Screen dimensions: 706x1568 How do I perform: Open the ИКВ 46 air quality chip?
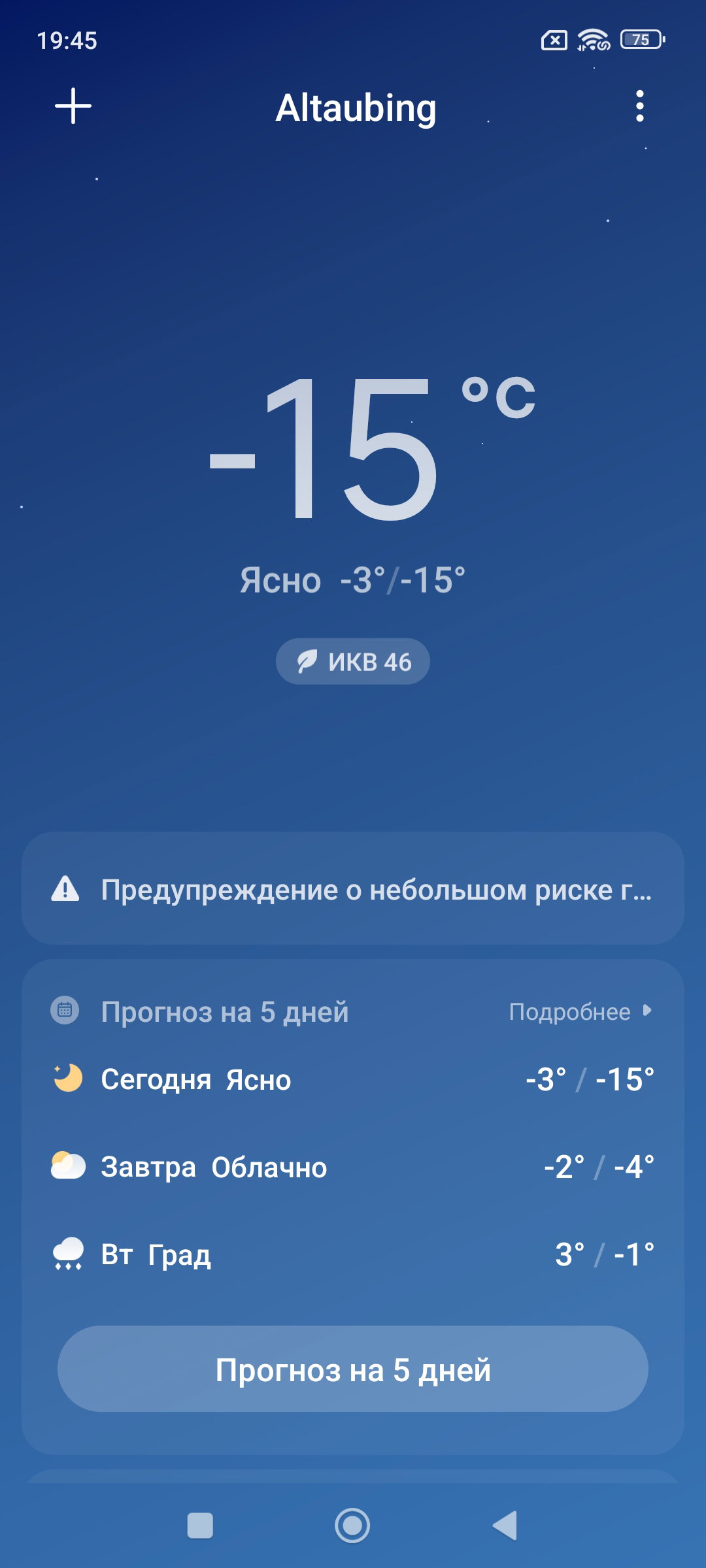(353, 661)
